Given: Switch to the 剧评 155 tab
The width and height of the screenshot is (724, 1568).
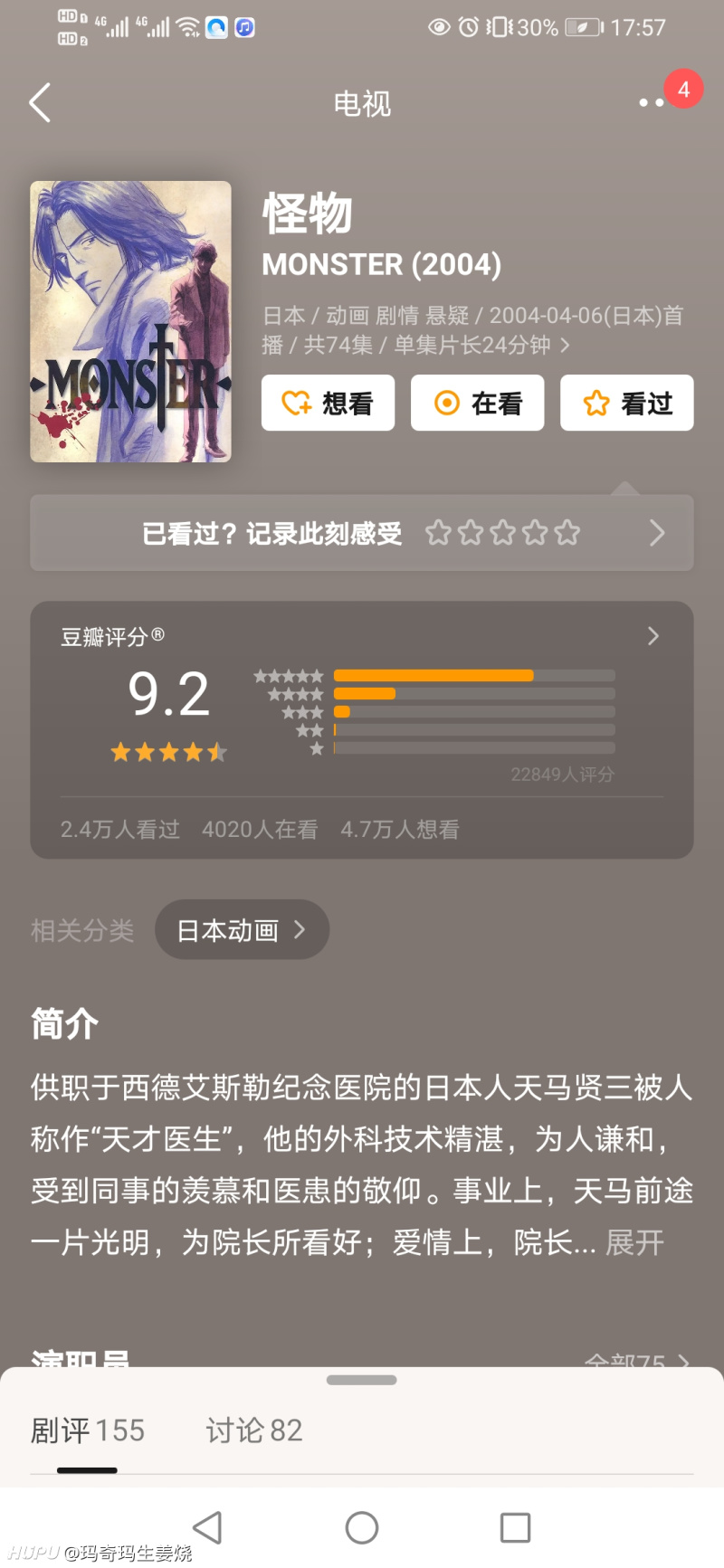Looking at the screenshot, I should pos(88,1430).
